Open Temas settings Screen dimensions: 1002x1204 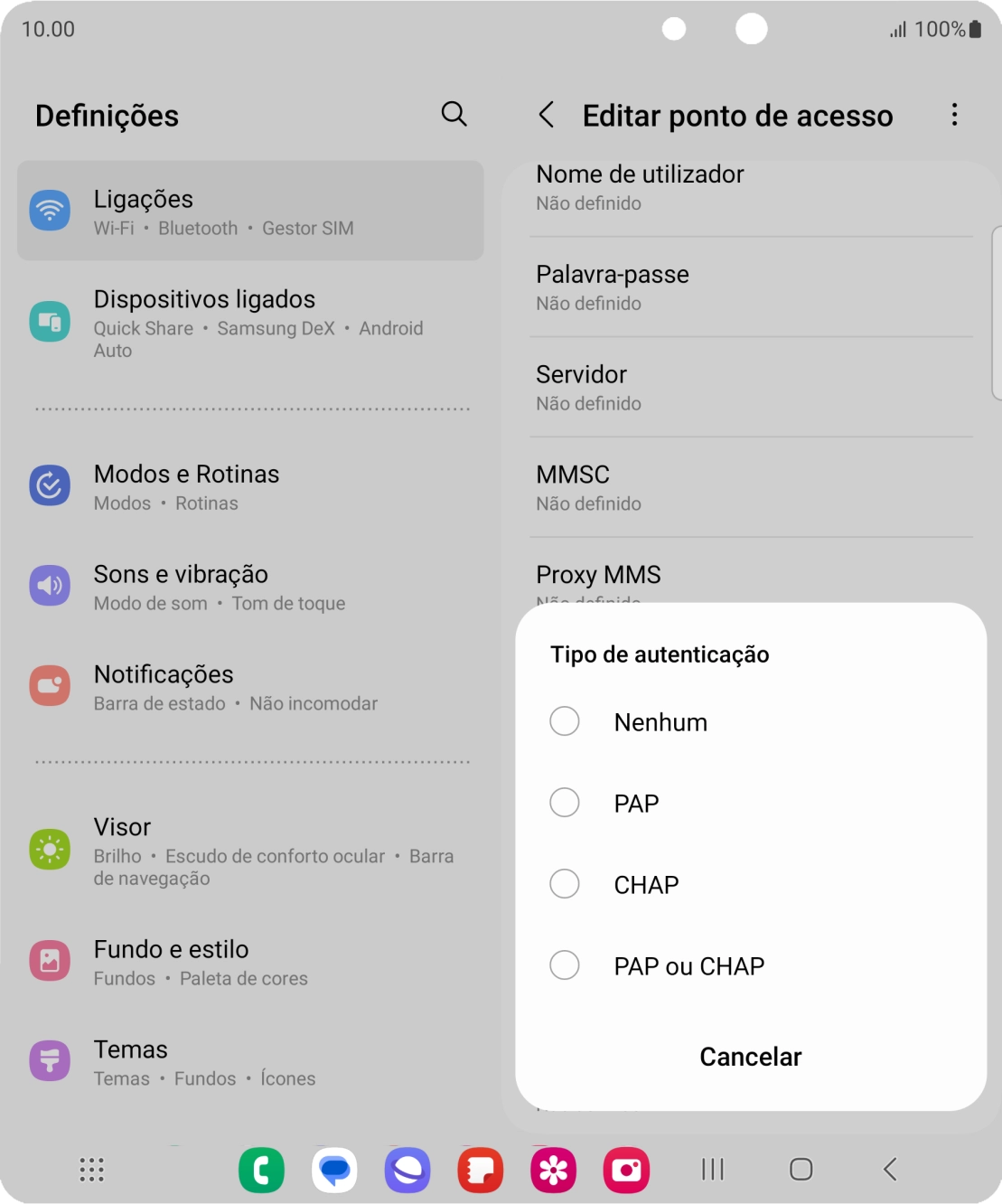point(250,1062)
